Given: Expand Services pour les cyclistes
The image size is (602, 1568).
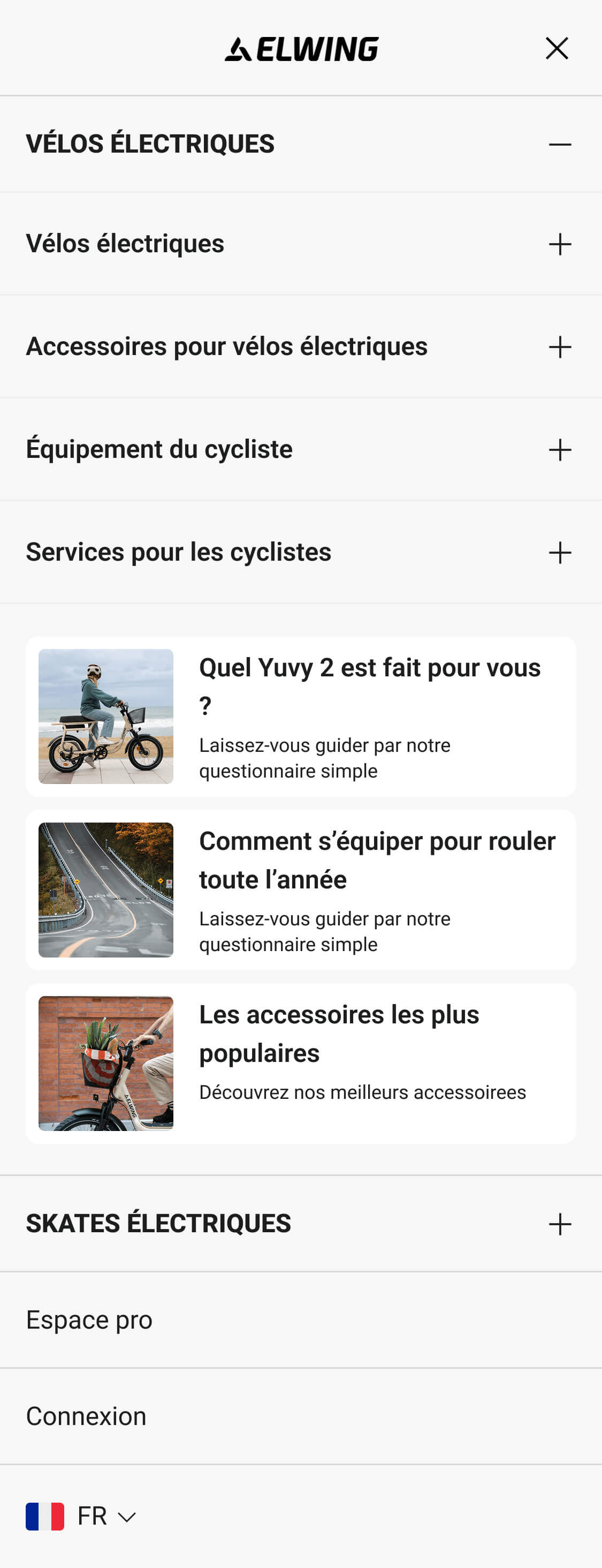Looking at the screenshot, I should coord(559,553).
